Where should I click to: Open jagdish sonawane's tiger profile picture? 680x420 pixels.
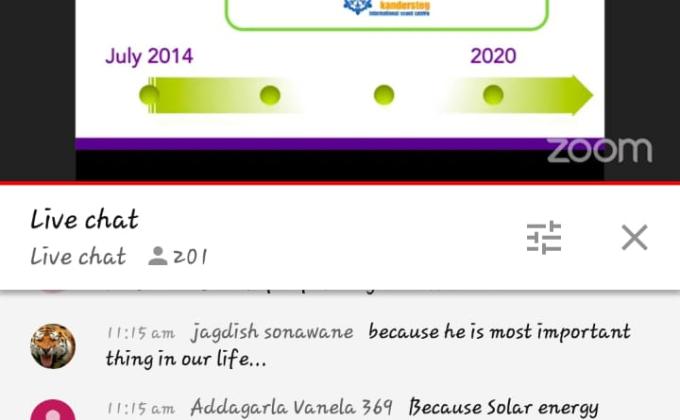tap(53, 346)
